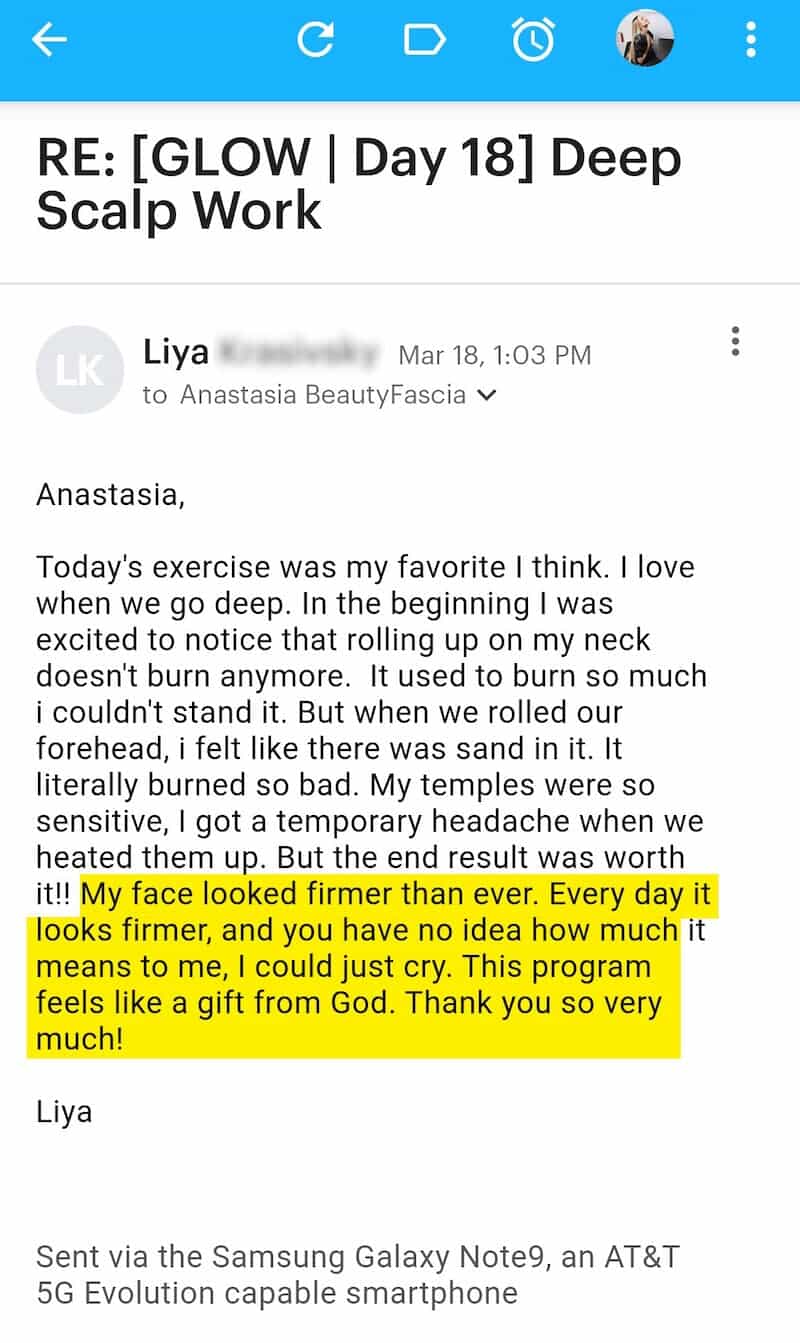
Task: Open message options next to Liya's email
Action: [x=736, y=342]
